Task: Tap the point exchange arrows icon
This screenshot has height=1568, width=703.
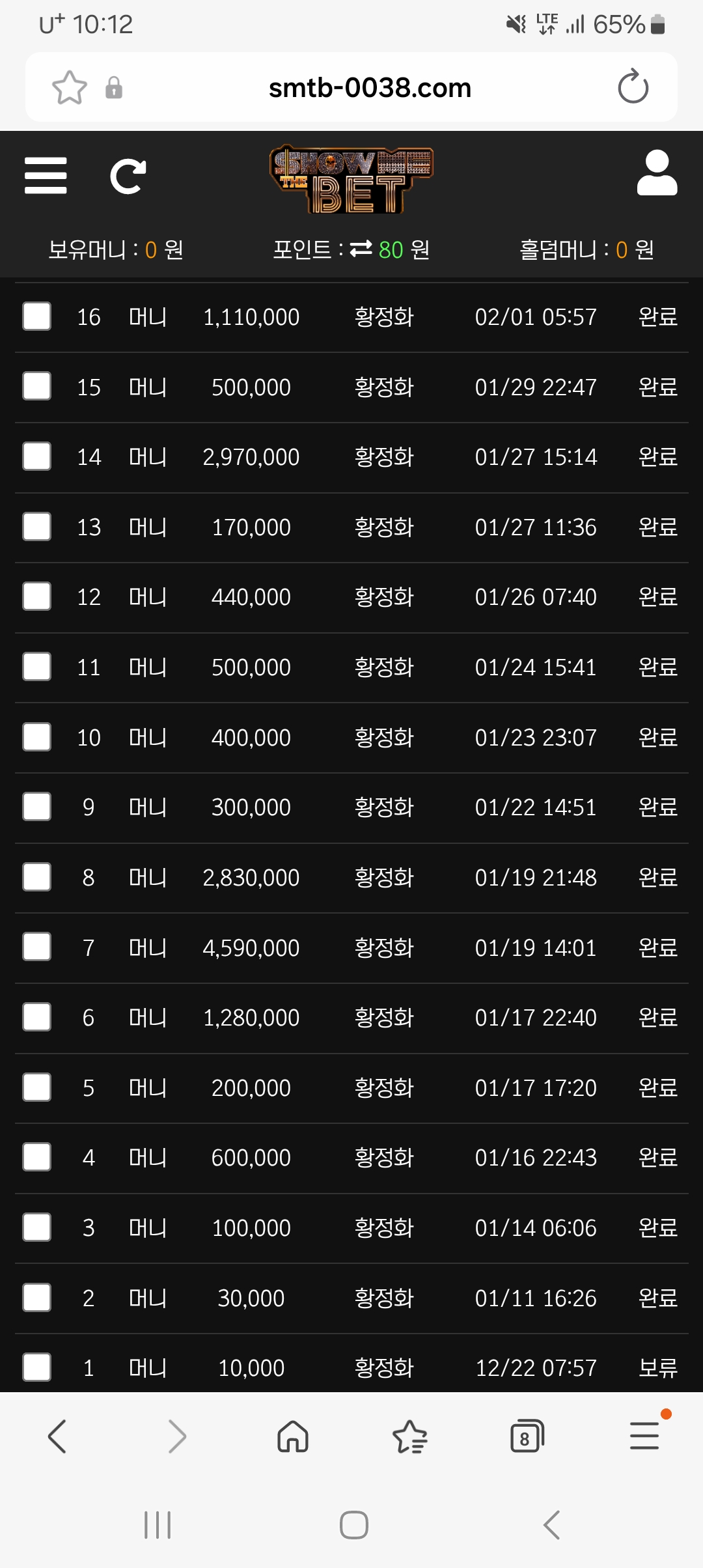Action: pyautogui.click(x=361, y=249)
